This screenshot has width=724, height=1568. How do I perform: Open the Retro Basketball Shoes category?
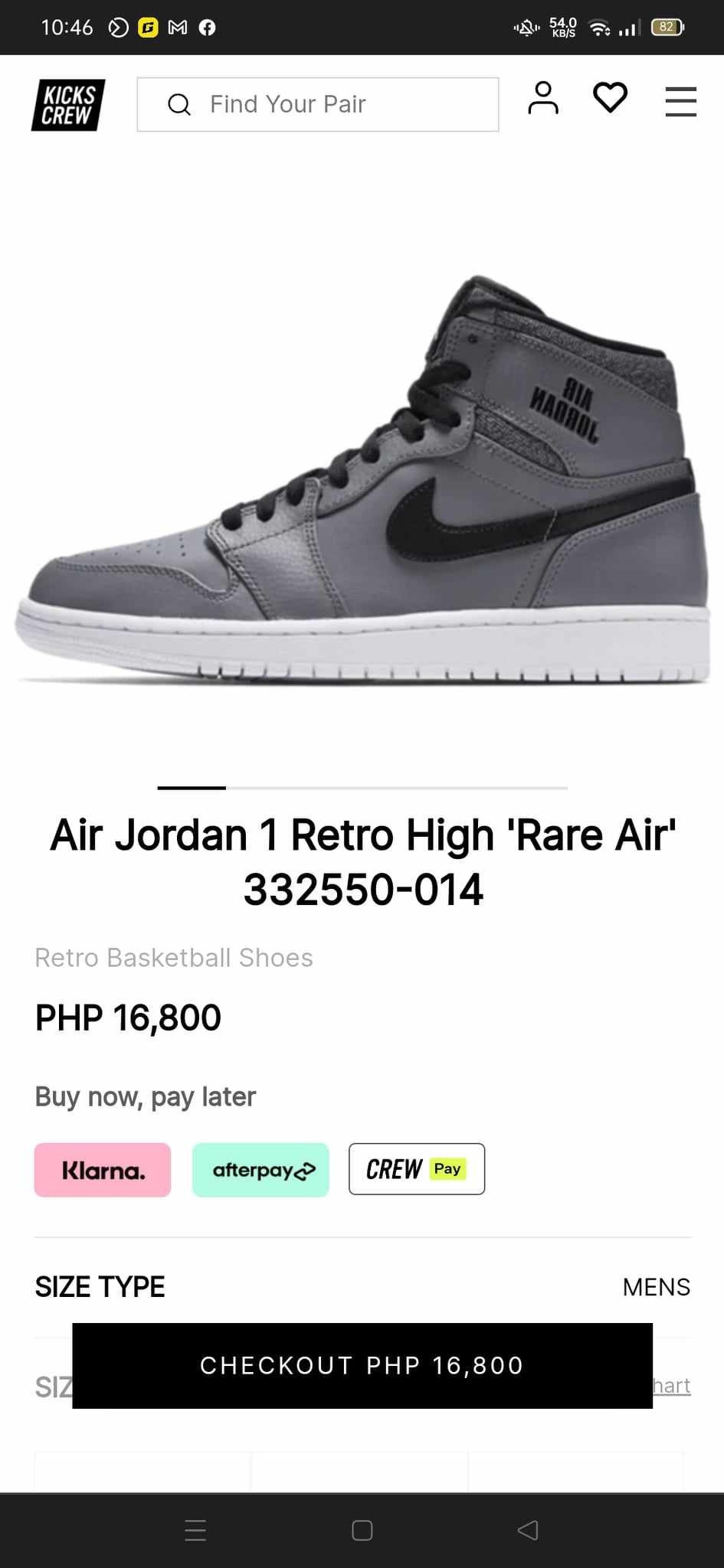[174, 958]
